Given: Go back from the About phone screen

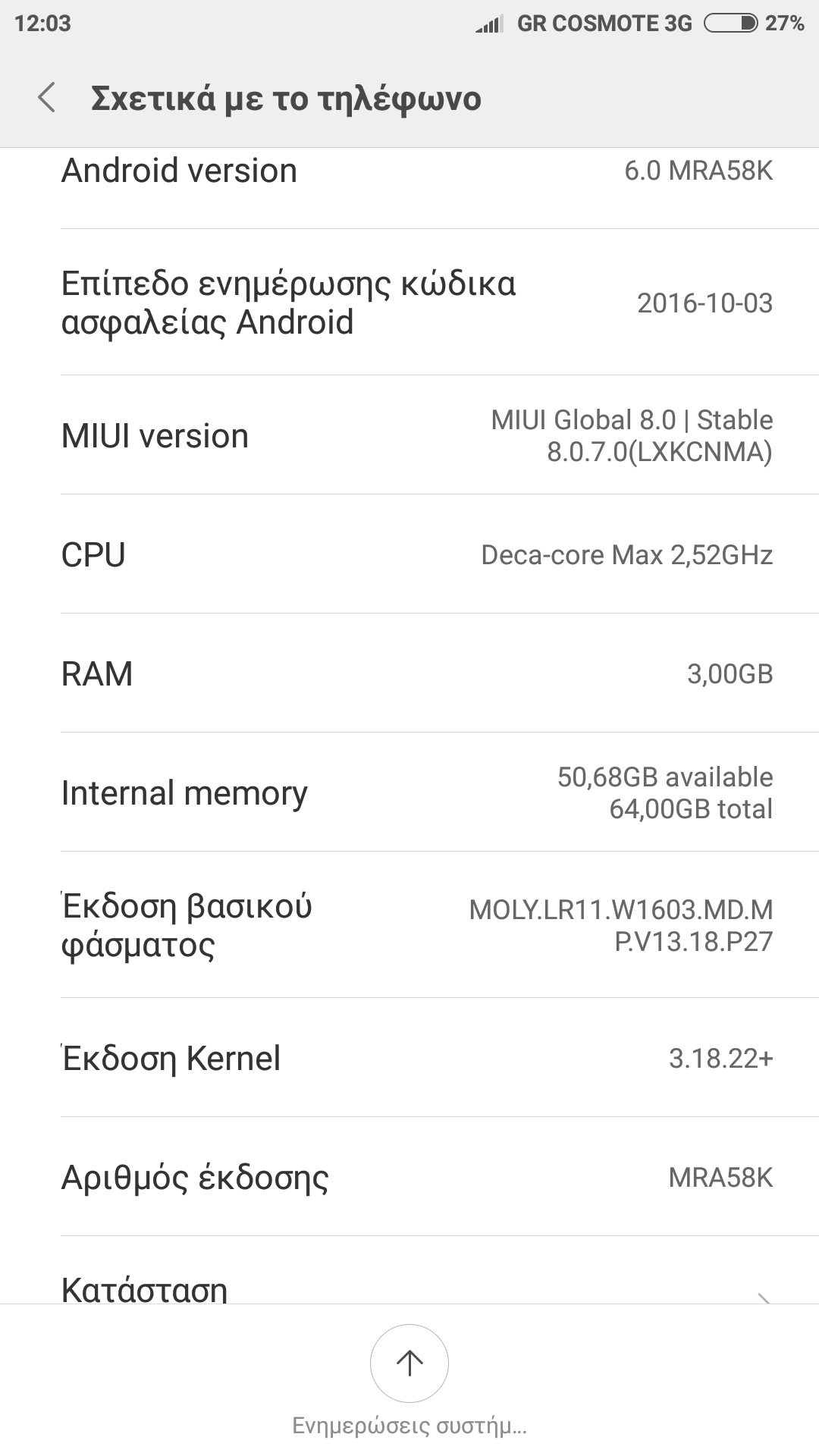Looking at the screenshot, I should pyautogui.click(x=47, y=98).
